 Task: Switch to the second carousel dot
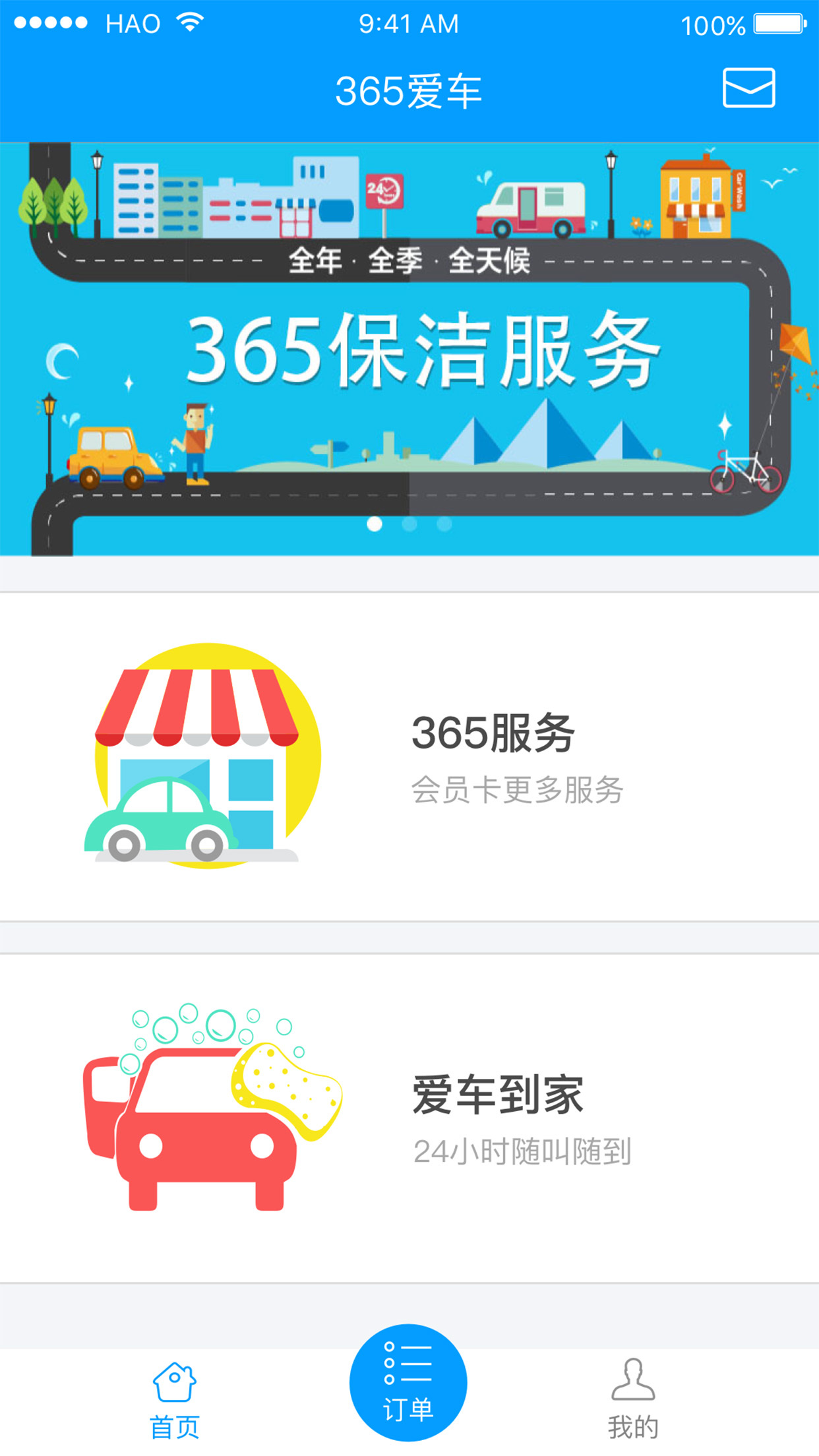point(409,523)
